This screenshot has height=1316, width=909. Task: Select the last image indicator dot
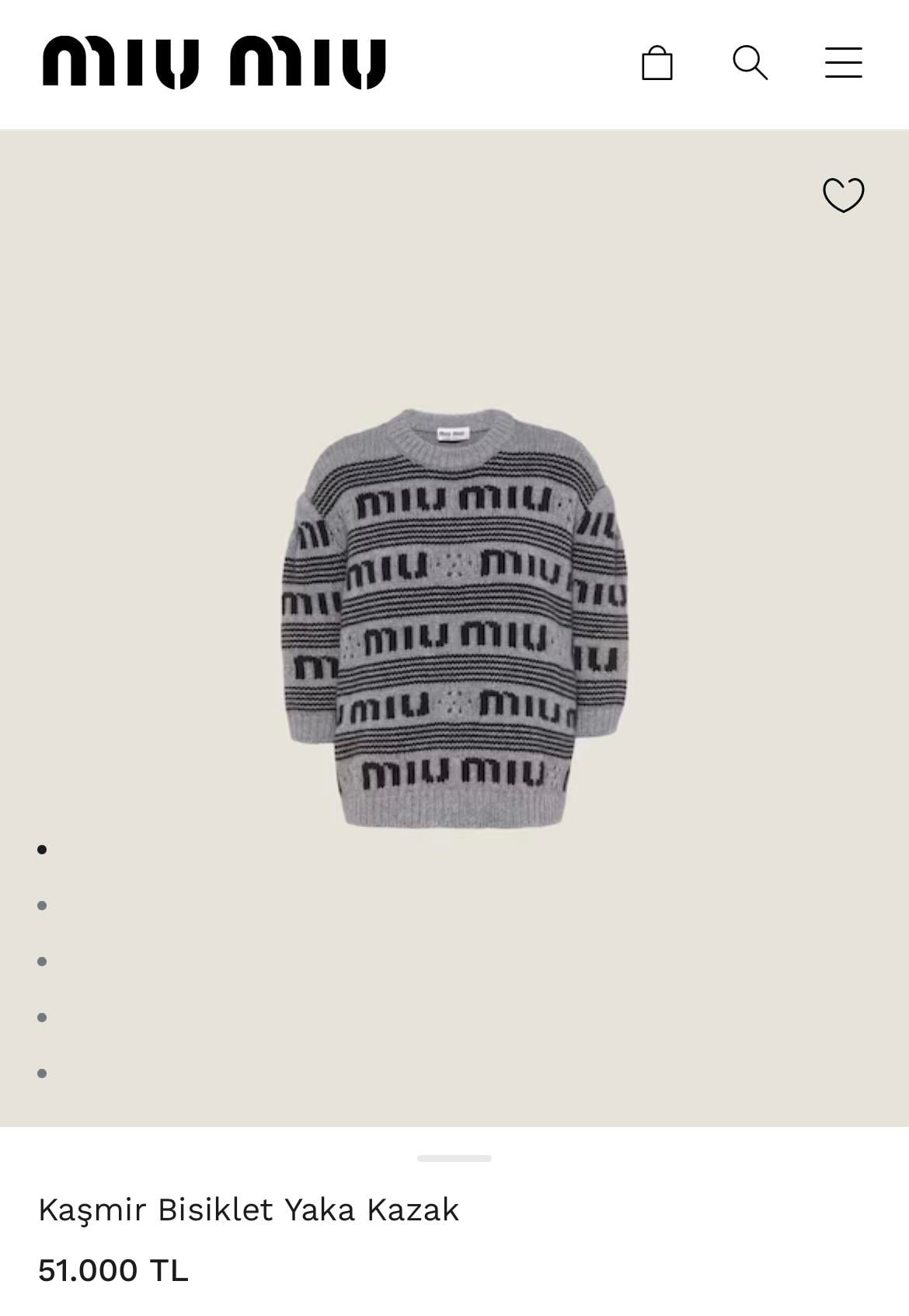coord(42,1073)
